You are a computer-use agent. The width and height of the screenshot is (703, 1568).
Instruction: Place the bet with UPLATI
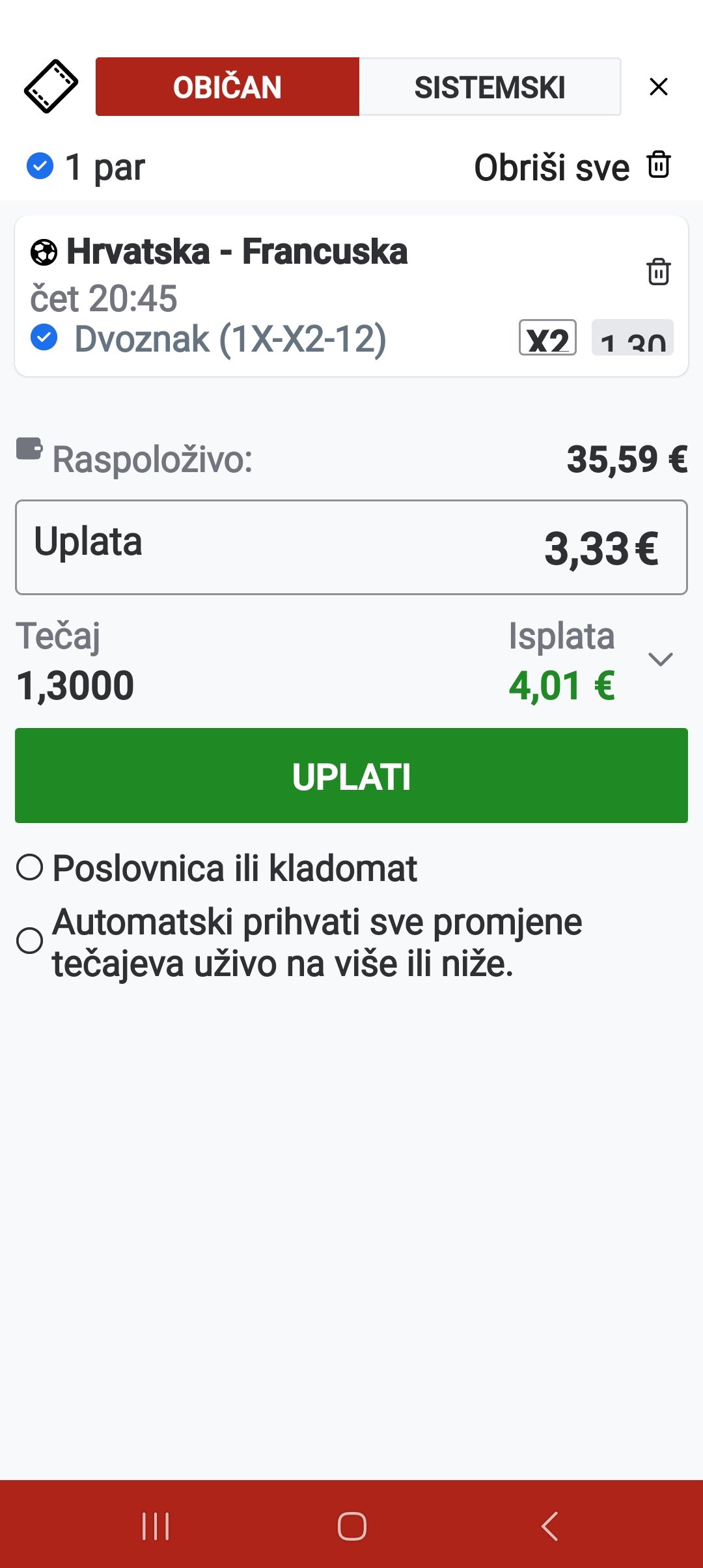point(351,776)
